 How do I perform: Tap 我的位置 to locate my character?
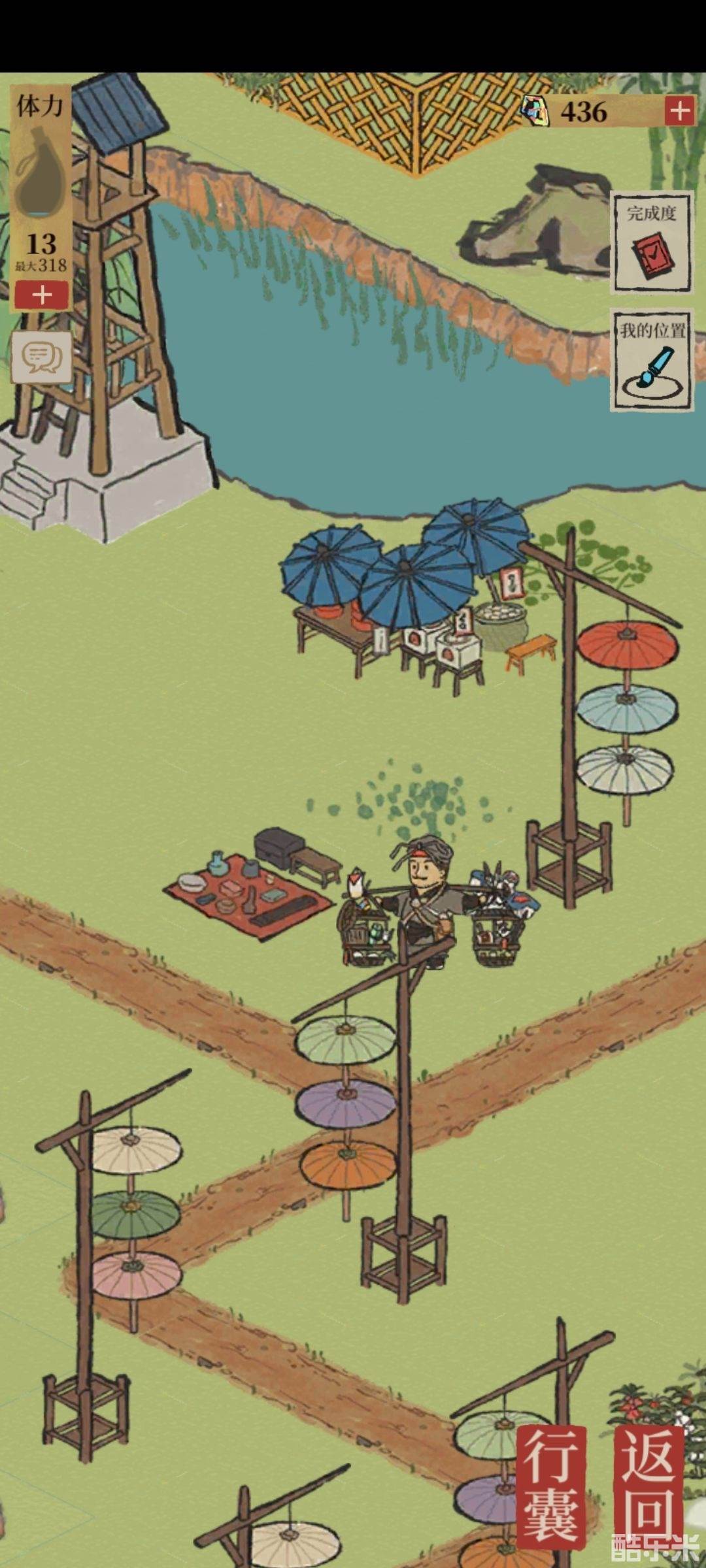651,361
